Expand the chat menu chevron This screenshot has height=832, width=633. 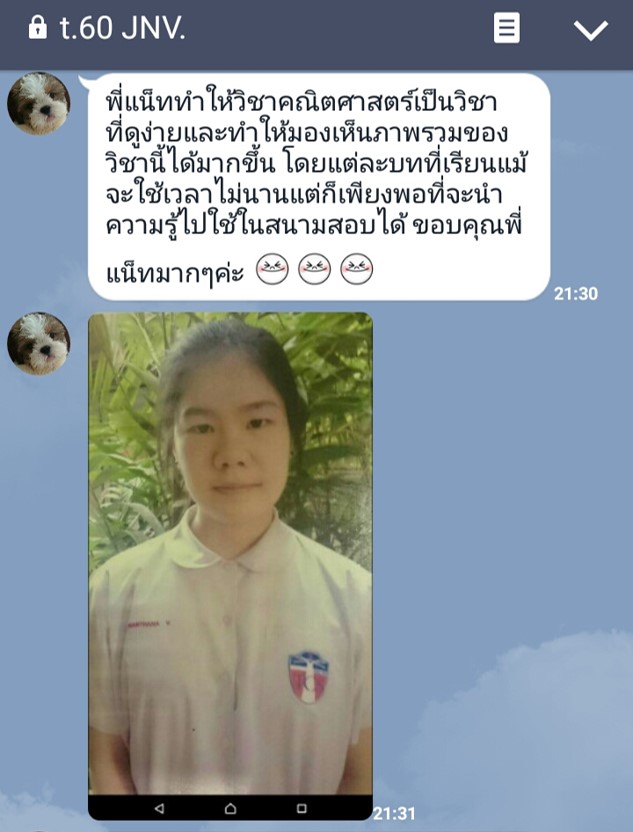pyautogui.click(x=591, y=30)
